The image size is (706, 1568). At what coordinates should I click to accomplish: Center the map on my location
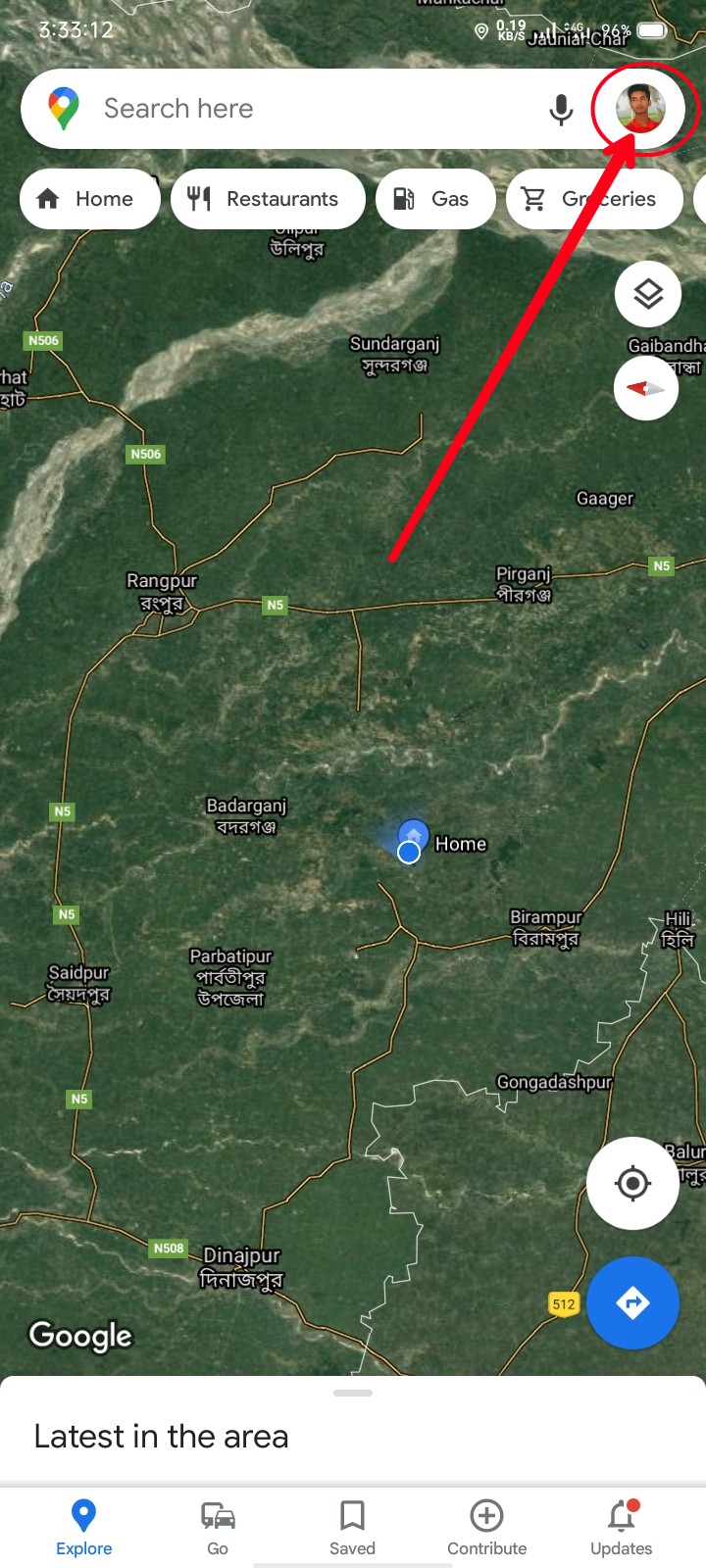click(x=632, y=1184)
